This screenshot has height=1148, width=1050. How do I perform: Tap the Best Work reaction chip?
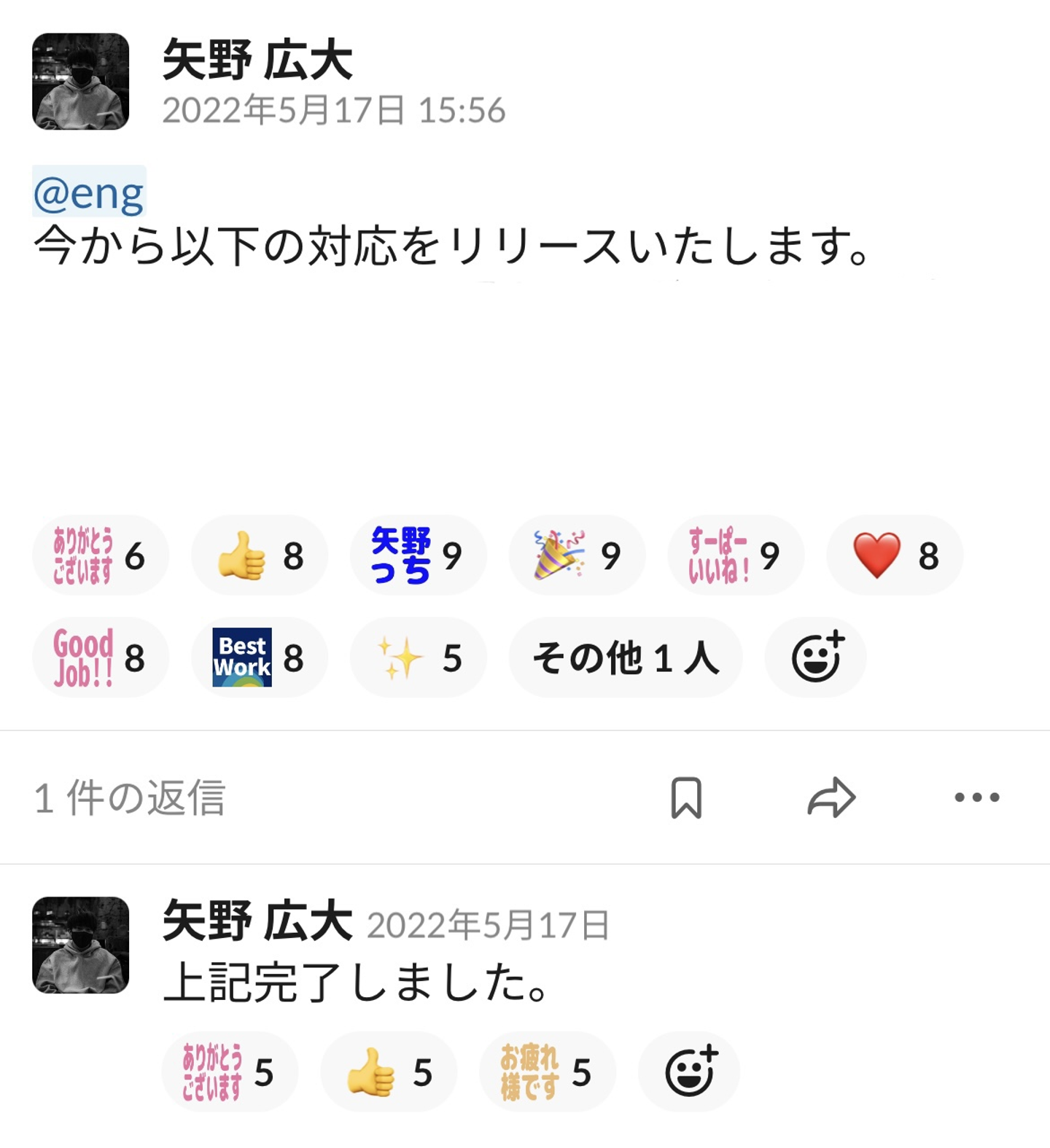[x=259, y=658]
